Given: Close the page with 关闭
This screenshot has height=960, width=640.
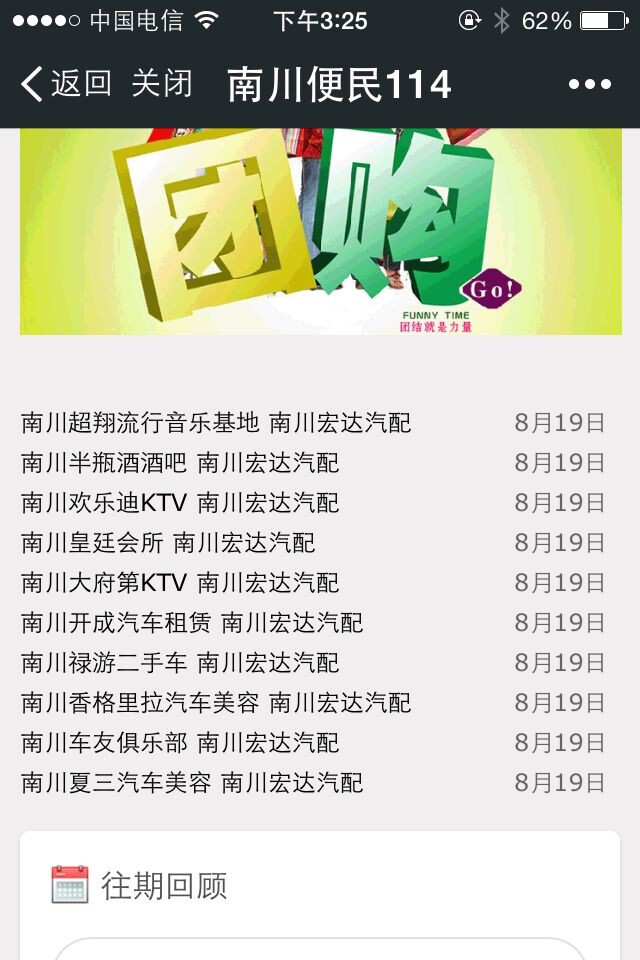Looking at the screenshot, I should coord(162,84).
